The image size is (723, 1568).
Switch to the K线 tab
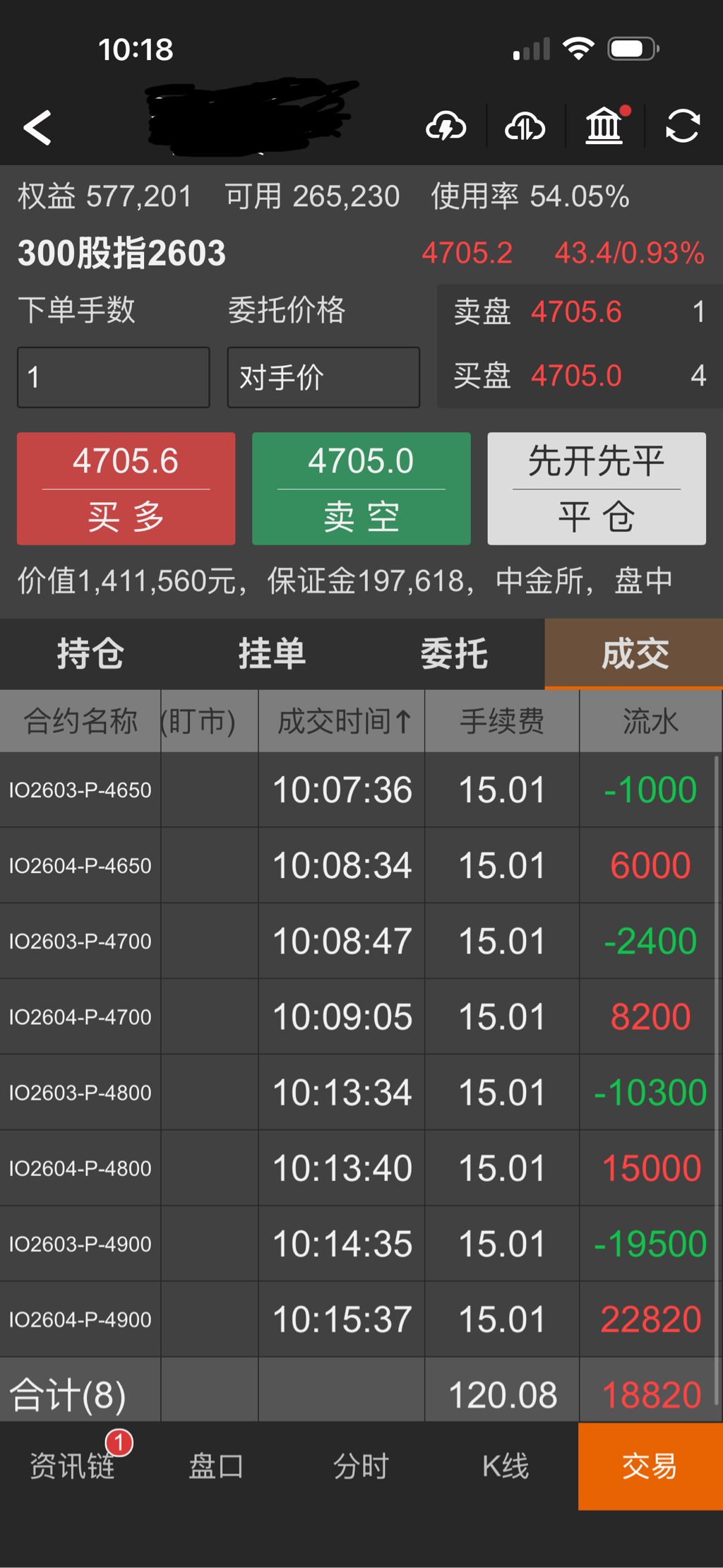pos(506,1466)
